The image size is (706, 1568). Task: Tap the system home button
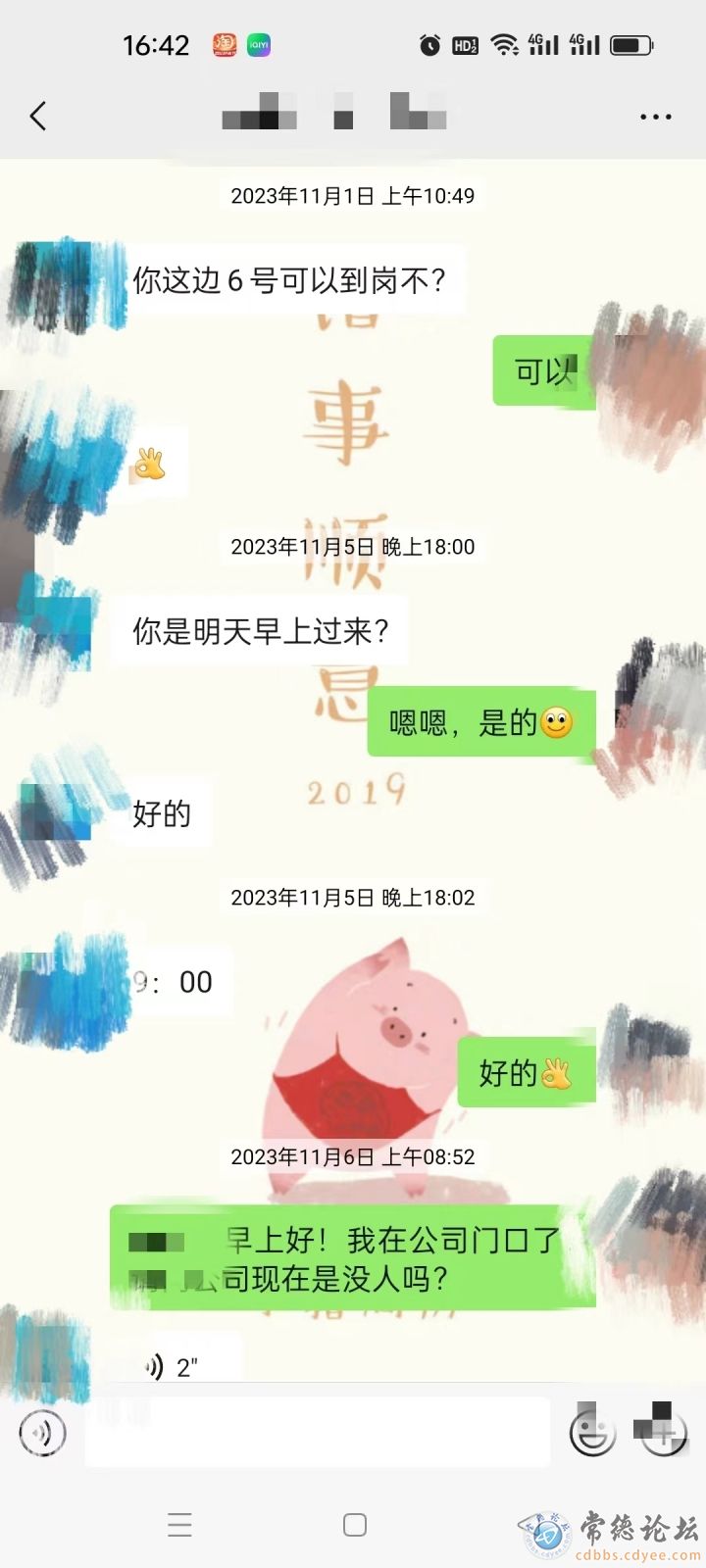[354, 1525]
